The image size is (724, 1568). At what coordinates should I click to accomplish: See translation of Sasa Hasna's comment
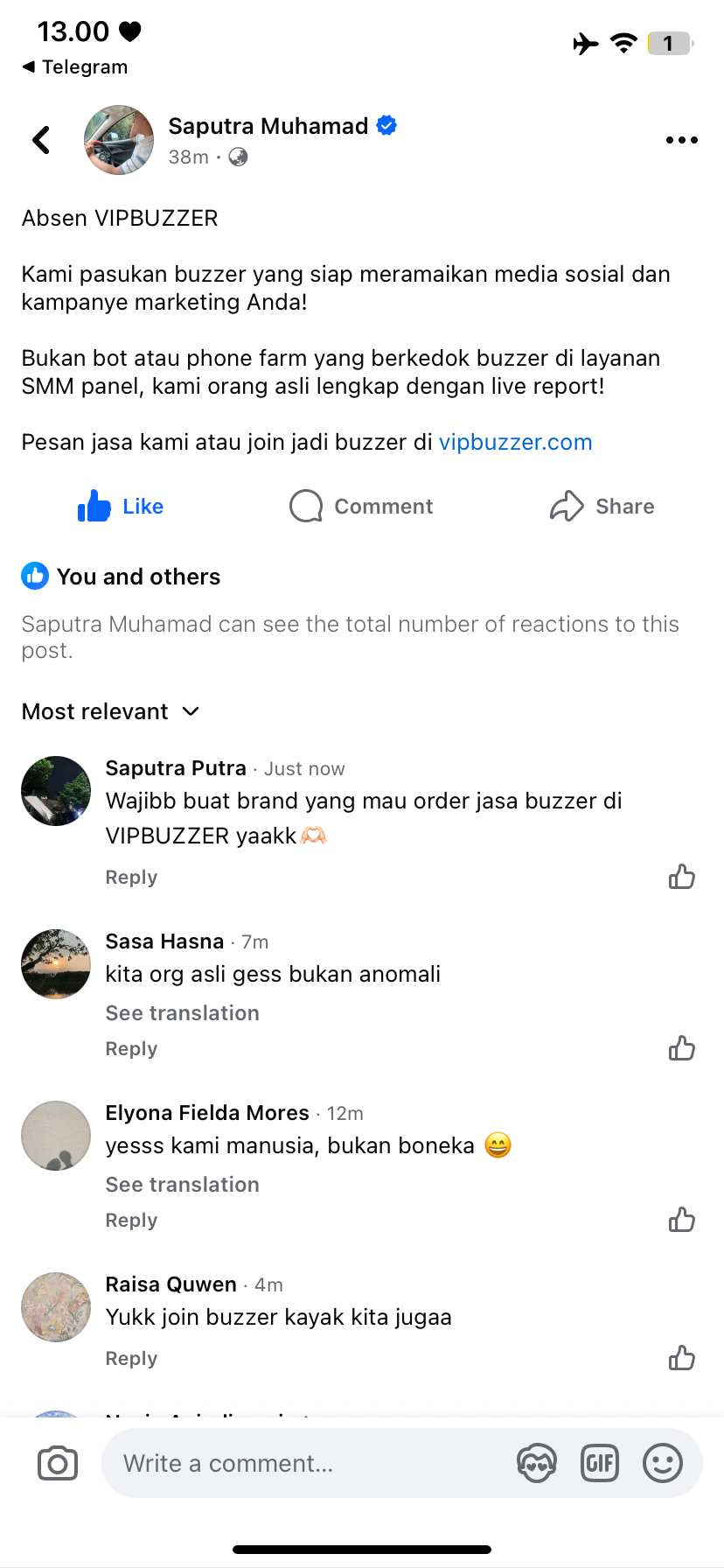pos(182,1013)
